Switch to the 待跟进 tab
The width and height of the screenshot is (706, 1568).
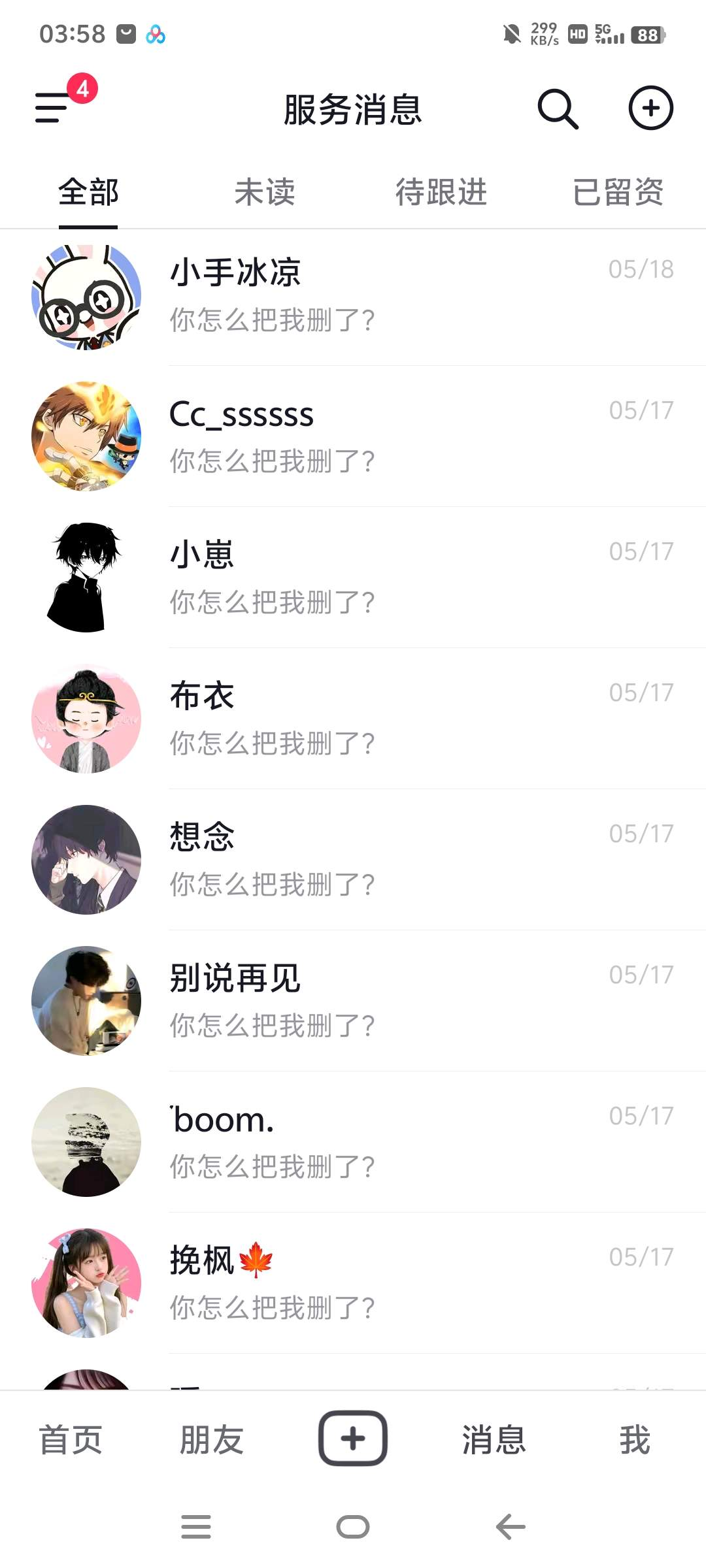coord(441,192)
